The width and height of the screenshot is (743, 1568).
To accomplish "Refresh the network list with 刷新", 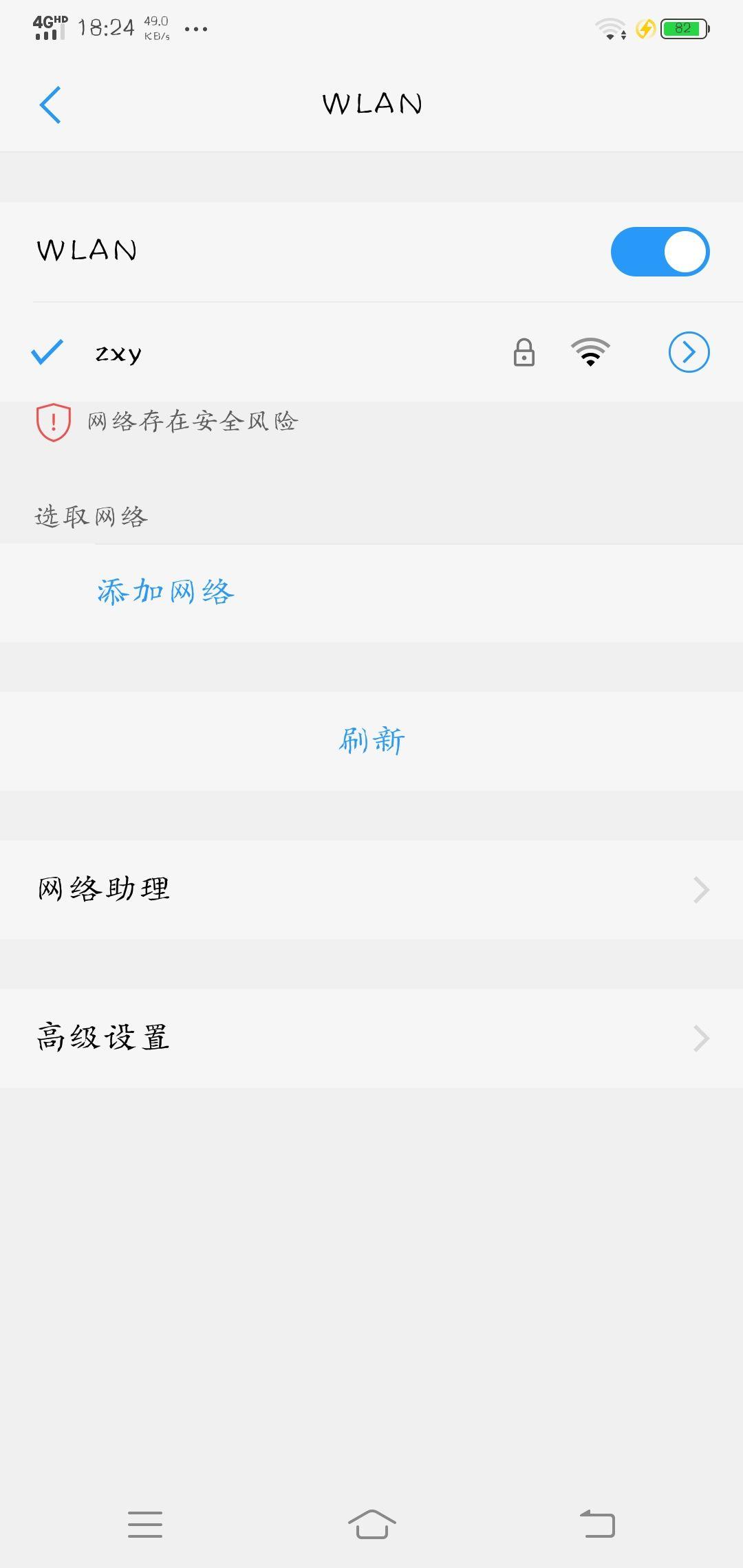I will tap(371, 741).
